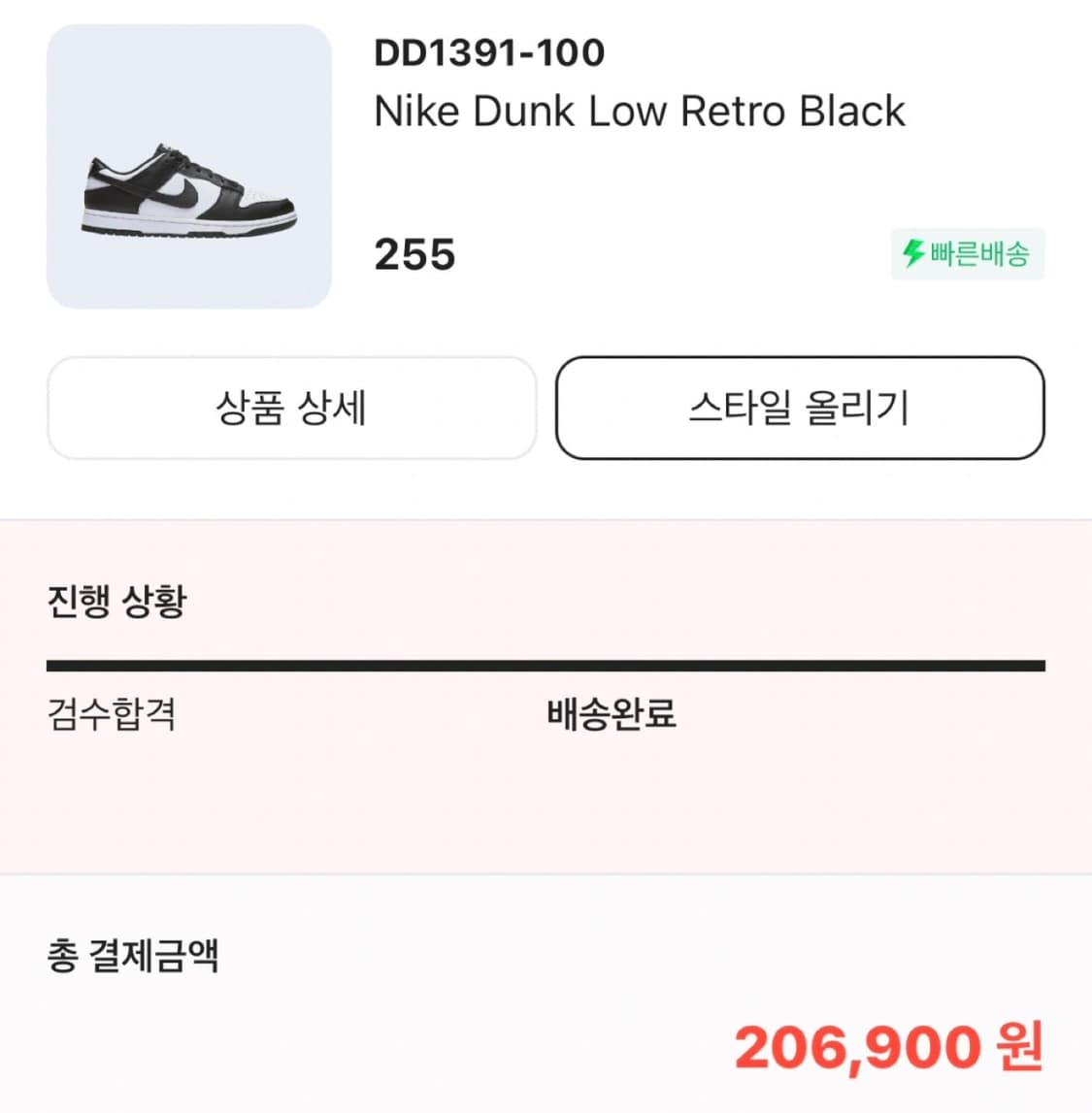1092x1113 pixels.
Task: Select the product code DD1391-100
Action: point(488,54)
